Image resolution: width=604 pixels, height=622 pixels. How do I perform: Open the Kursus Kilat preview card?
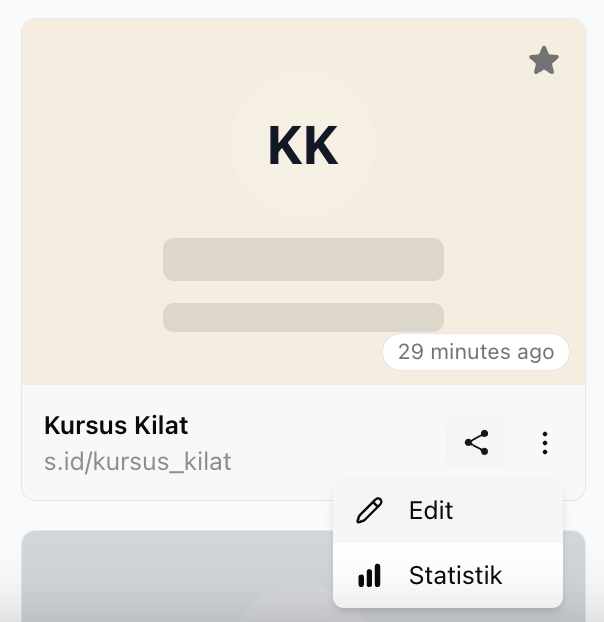(303, 200)
